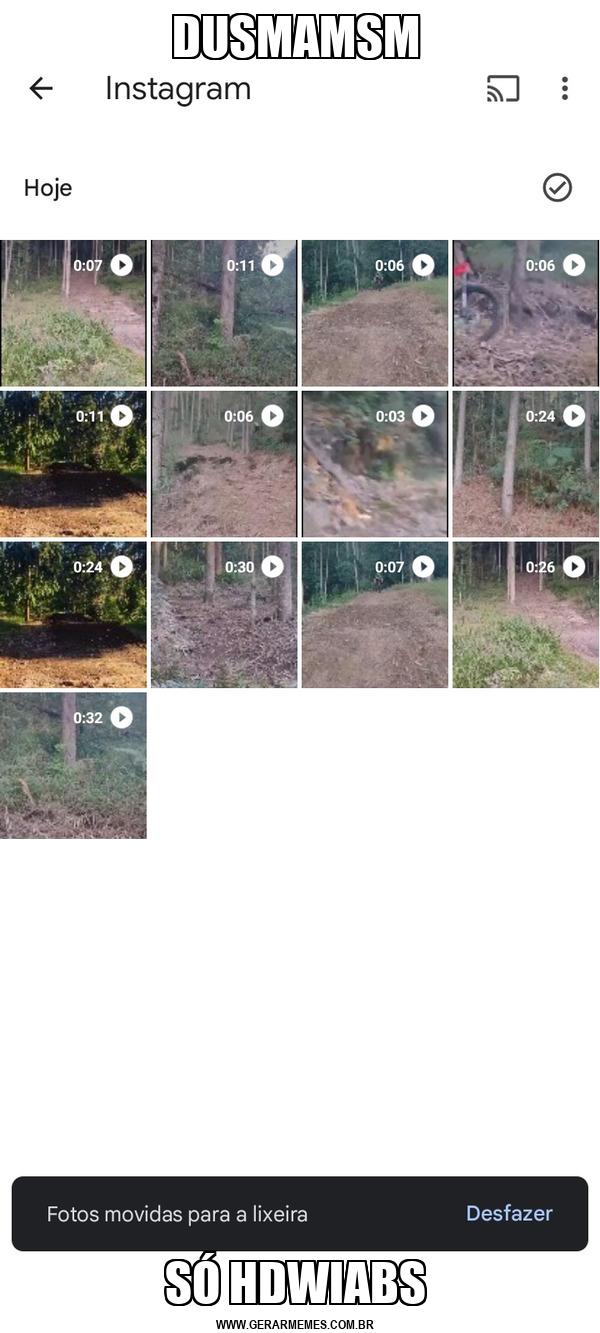
Task: Undo moving photos with Desfazer
Action: [x=509, y=1213]
